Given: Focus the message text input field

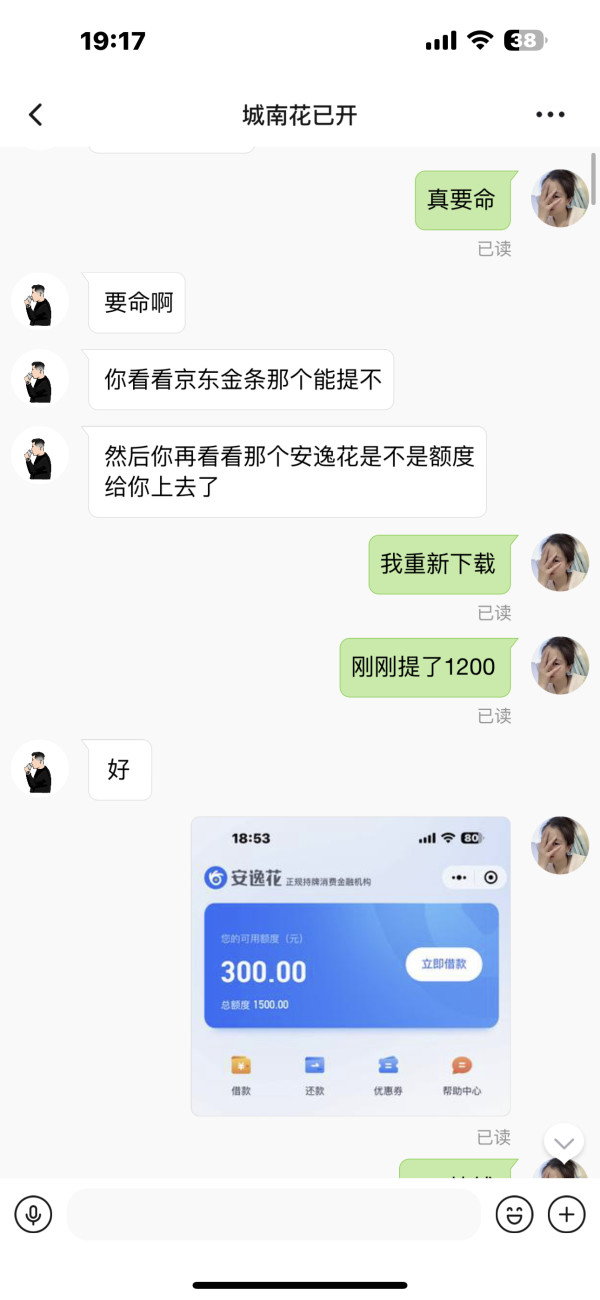Looking at the screenshot, I should click(273, 1214).
